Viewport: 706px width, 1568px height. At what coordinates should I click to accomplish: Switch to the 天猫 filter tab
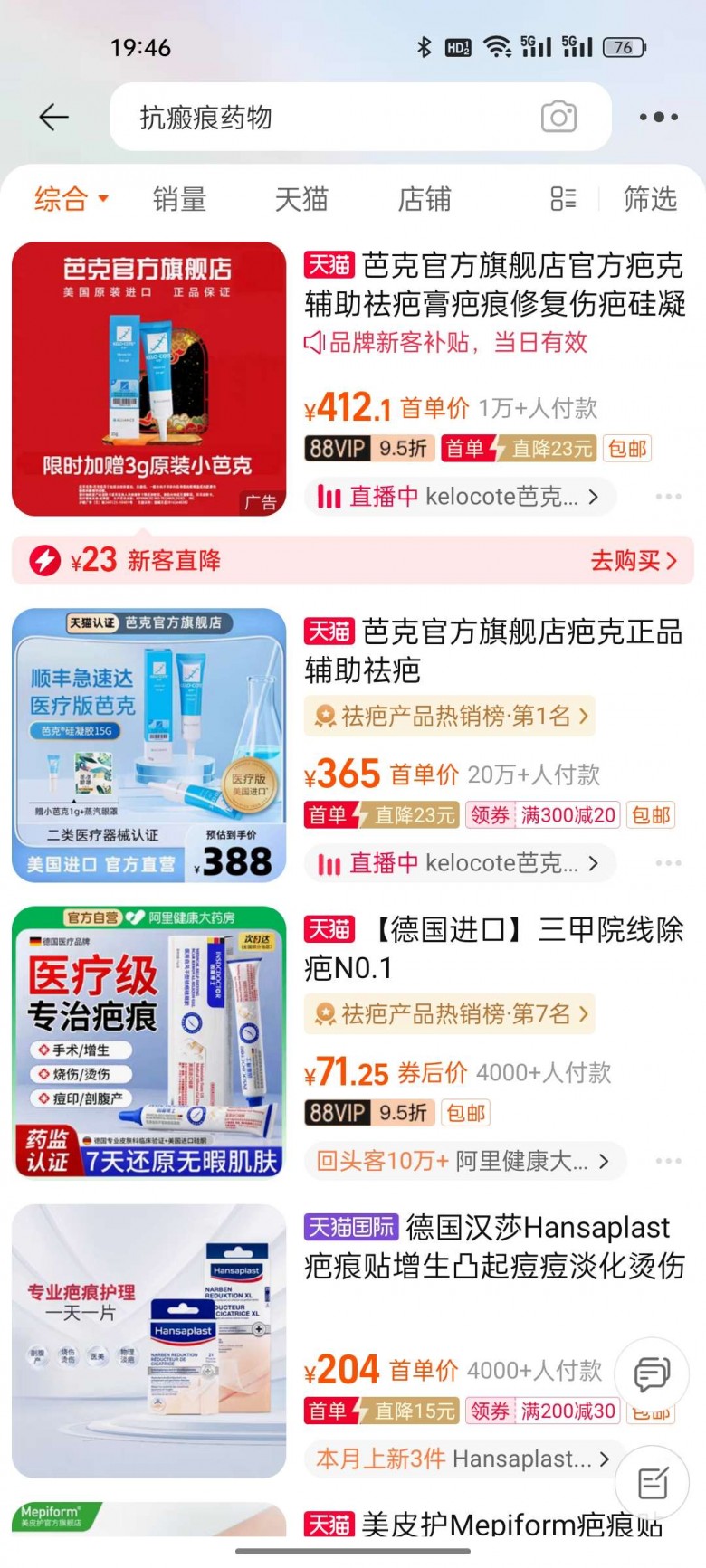[x=301, y=199]
